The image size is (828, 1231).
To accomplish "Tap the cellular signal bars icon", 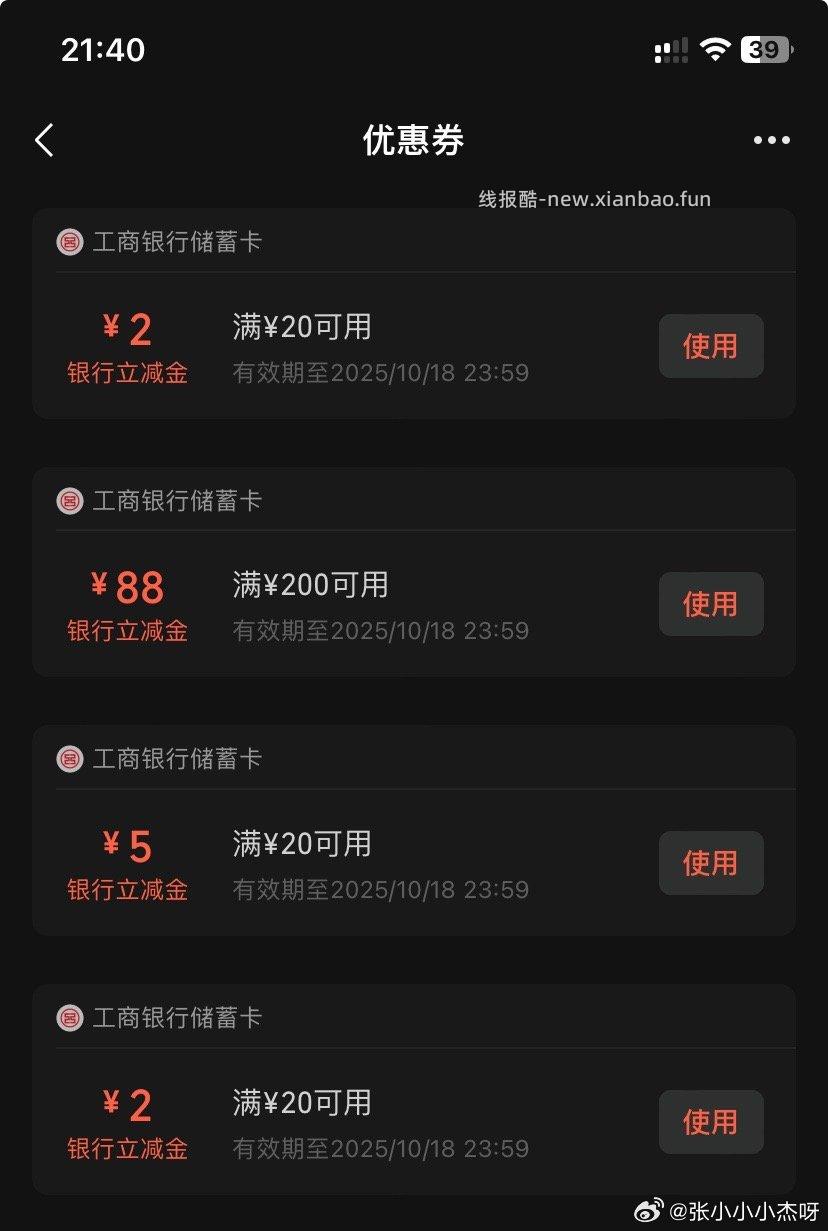I will coord(668,49).
